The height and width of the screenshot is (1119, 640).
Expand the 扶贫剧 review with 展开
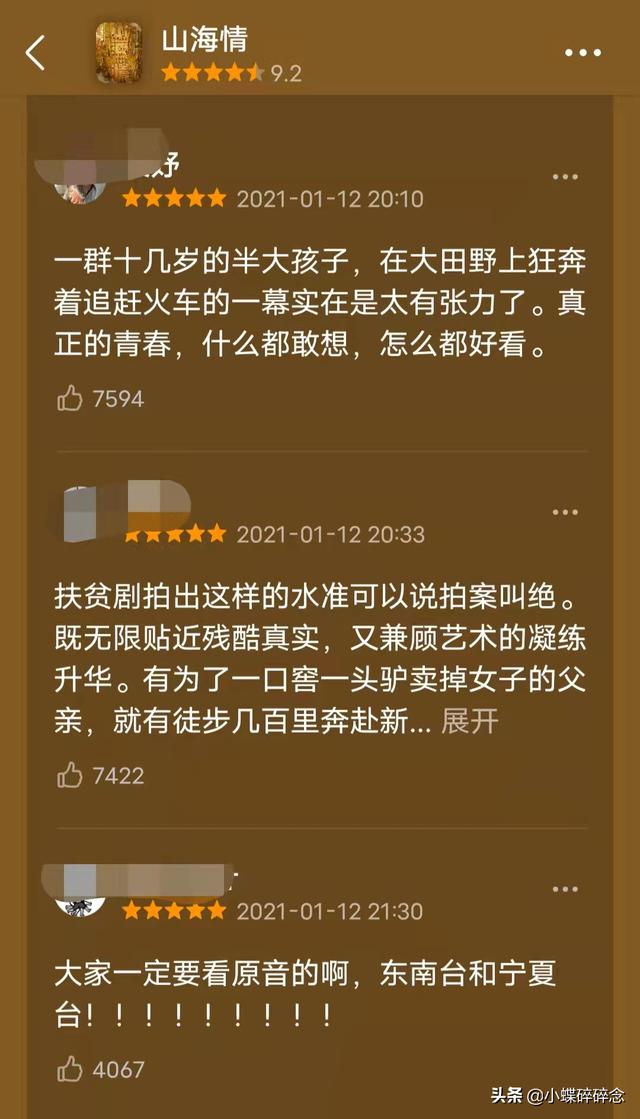[x=469, y=721]
